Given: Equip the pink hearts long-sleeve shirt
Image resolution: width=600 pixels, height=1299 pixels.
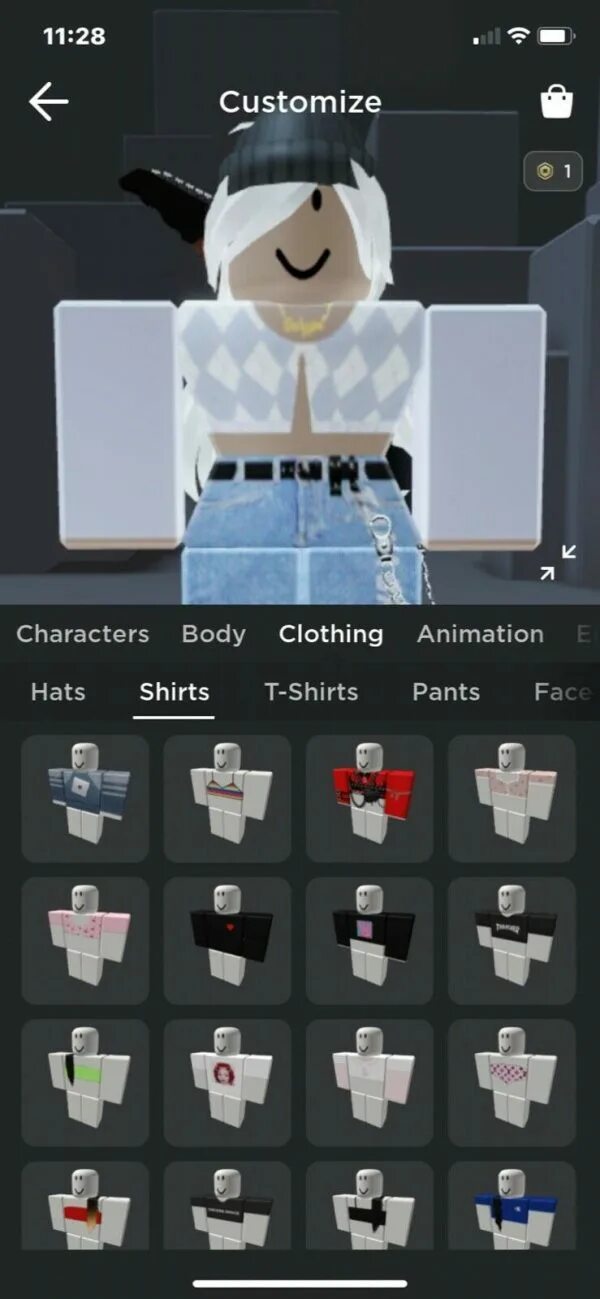Looking at the screenshot, I should tap(85, 940).
